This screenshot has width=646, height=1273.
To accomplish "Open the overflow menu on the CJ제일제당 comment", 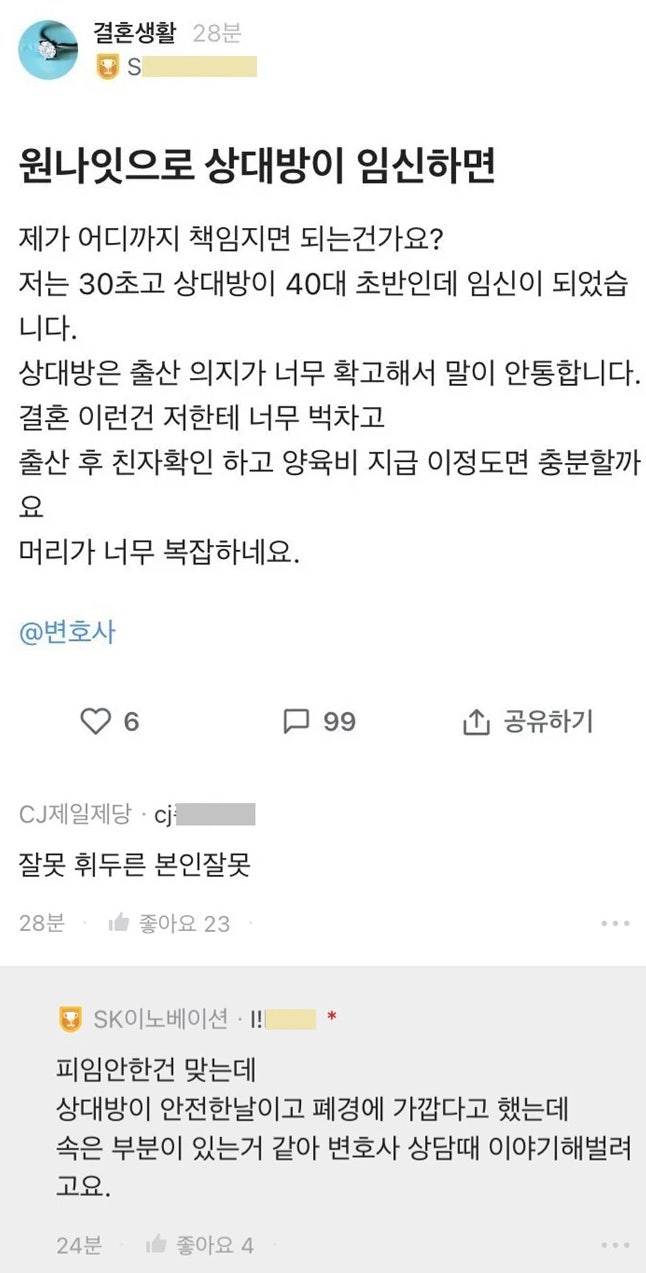I will click(x=614, y=924).
